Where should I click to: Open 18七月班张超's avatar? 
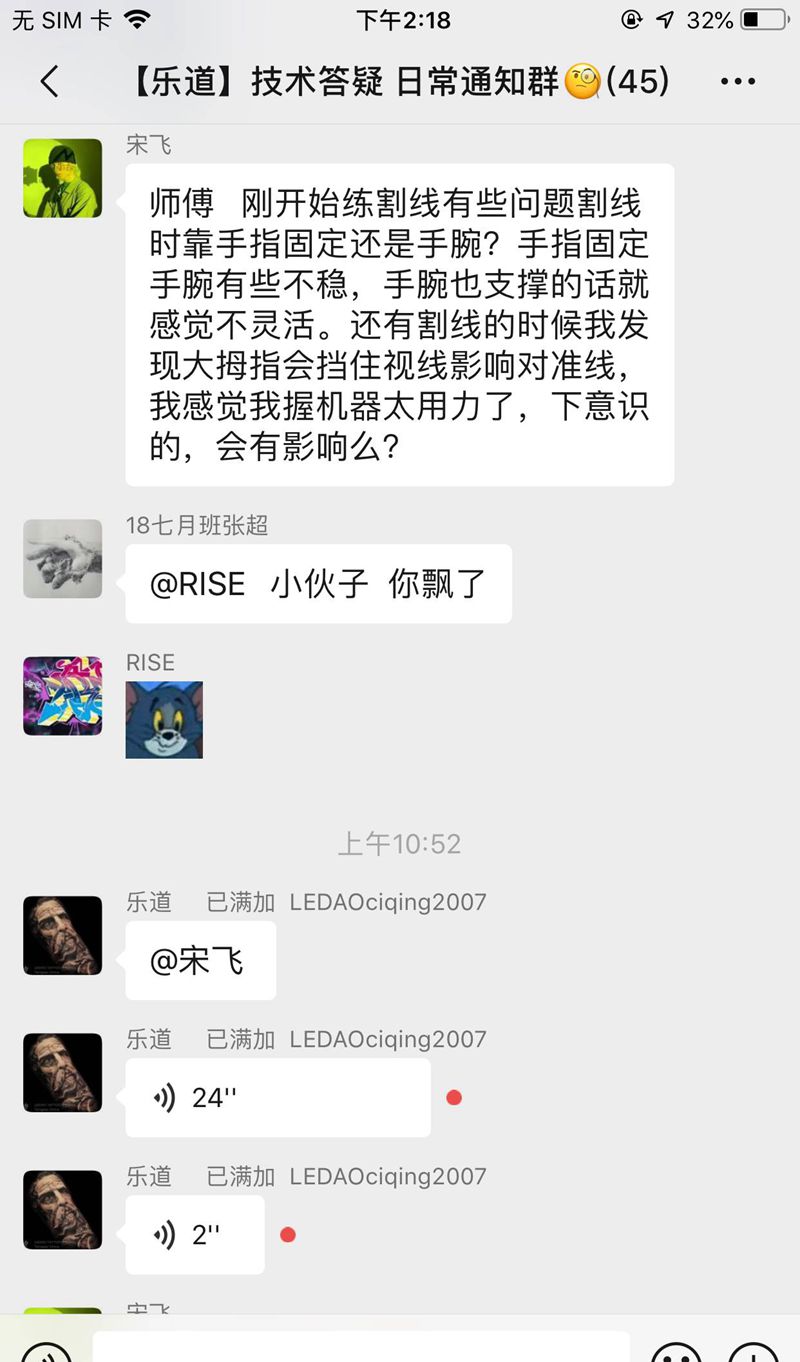pyautogui.click(x=63, y=558)
